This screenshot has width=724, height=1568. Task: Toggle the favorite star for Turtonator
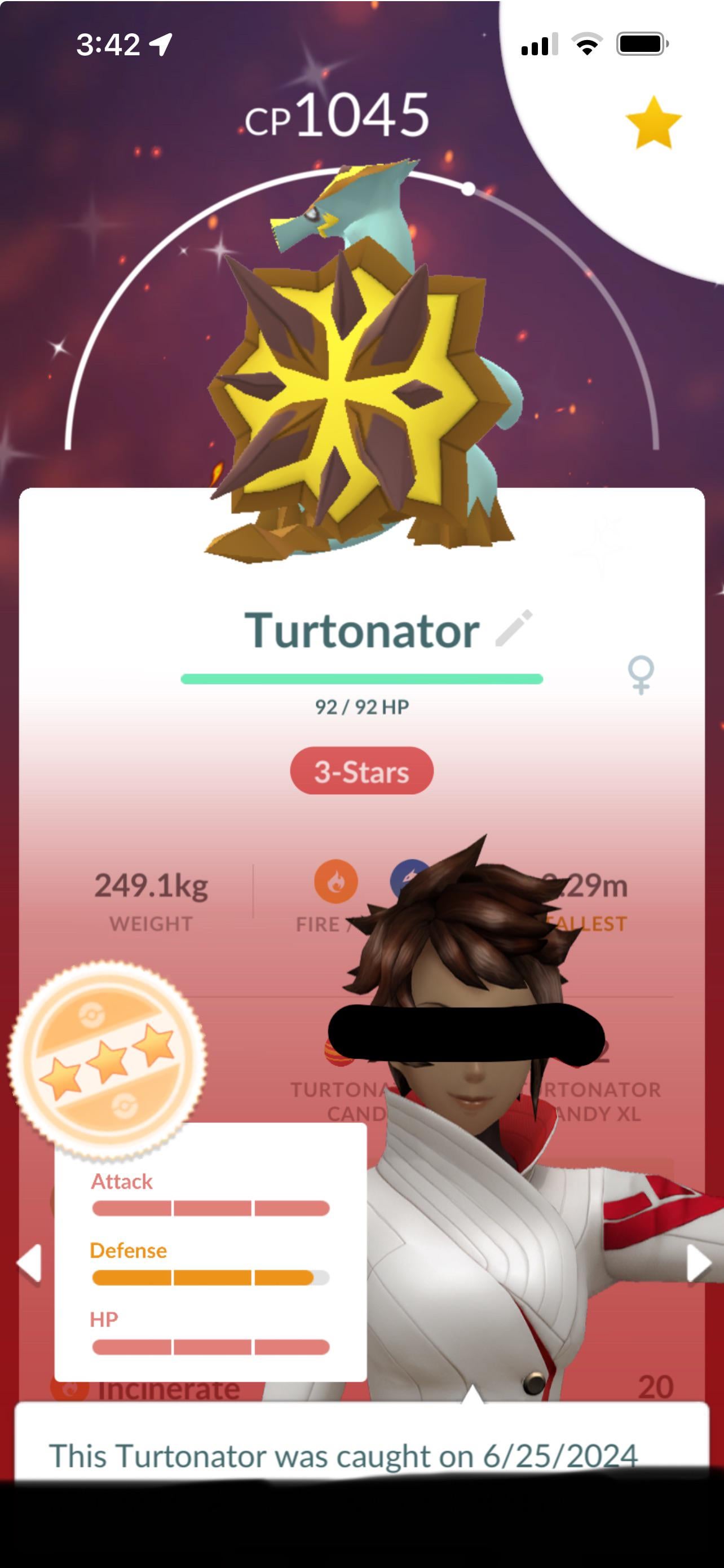654,124
